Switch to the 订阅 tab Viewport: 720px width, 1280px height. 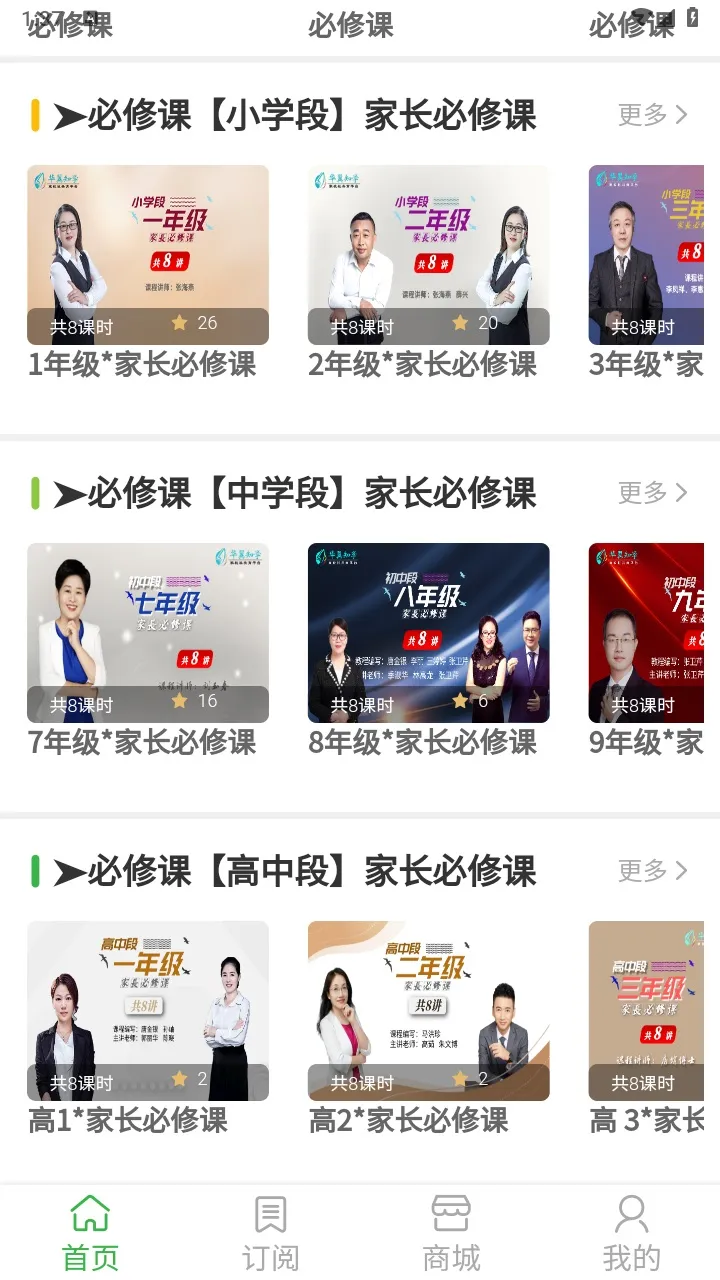tap(270, 1233)
